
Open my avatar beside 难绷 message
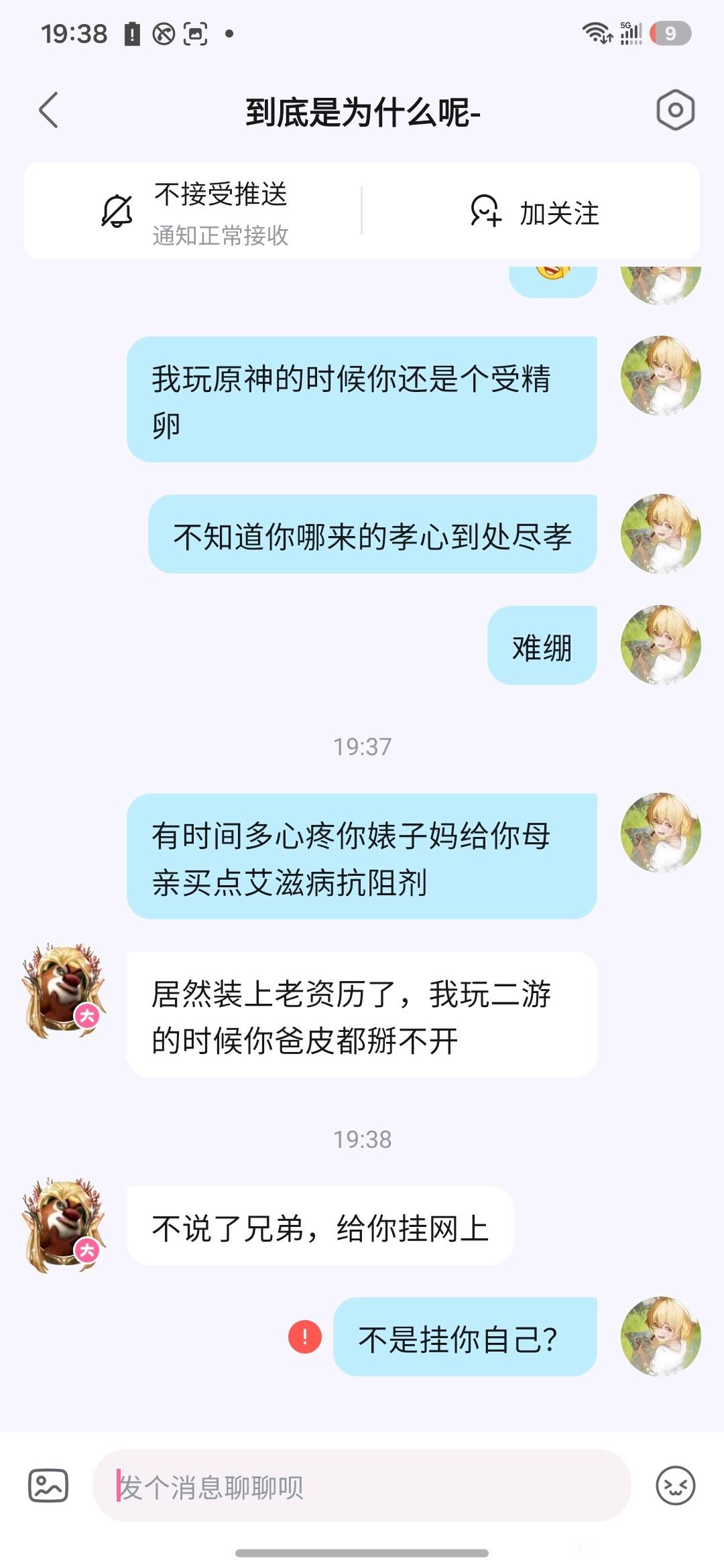coord(661,645)
